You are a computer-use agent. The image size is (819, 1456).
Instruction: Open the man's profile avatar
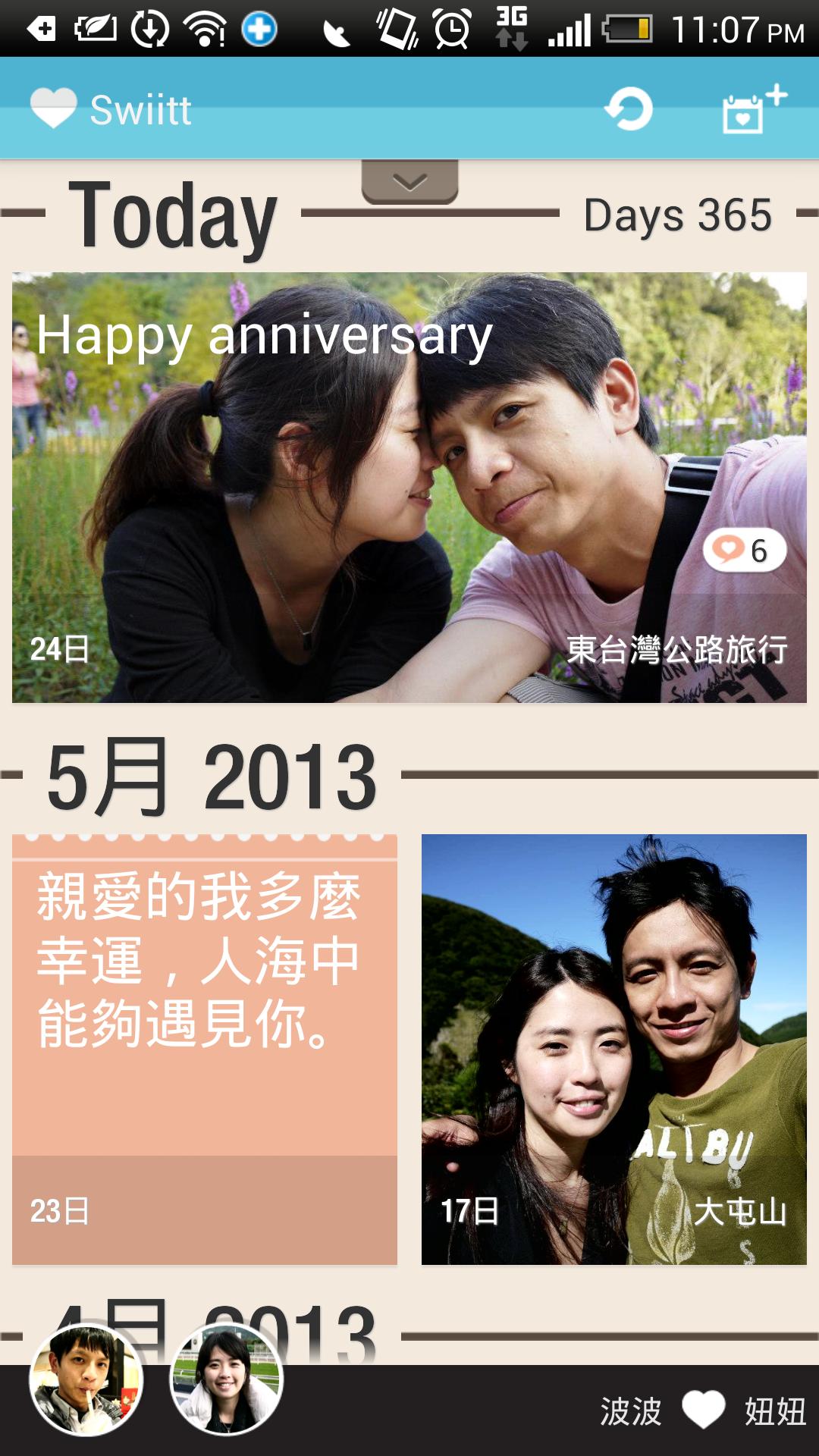coord(86,1380)
